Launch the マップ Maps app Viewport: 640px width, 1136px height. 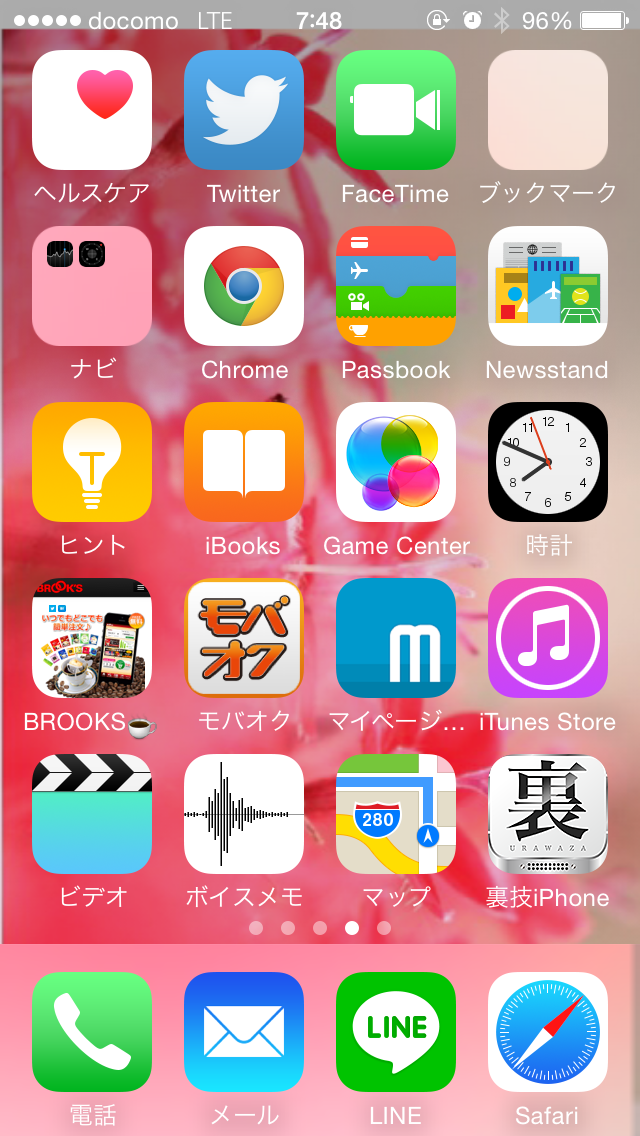(396, 814)
